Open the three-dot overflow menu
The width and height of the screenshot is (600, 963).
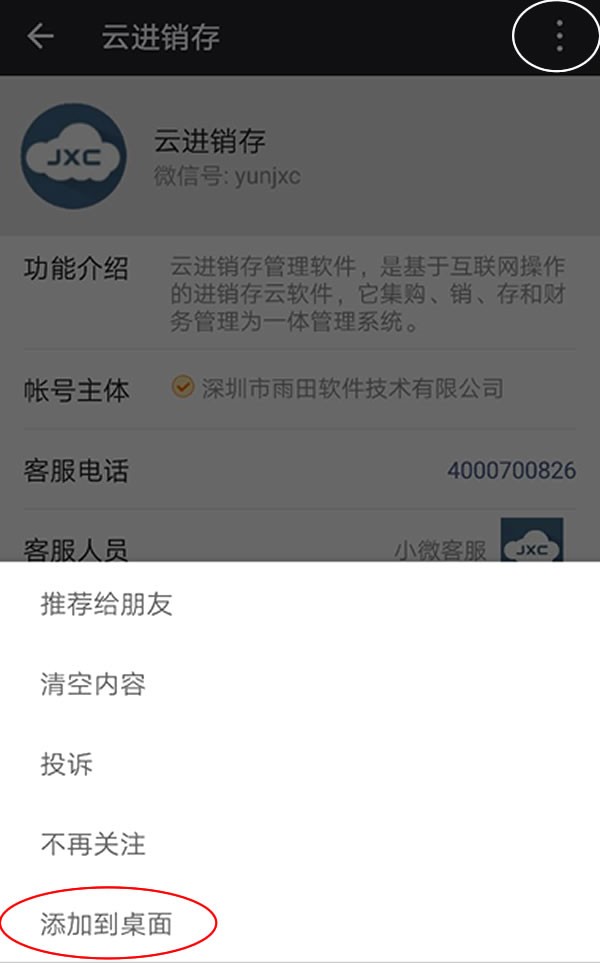(559, 36)
